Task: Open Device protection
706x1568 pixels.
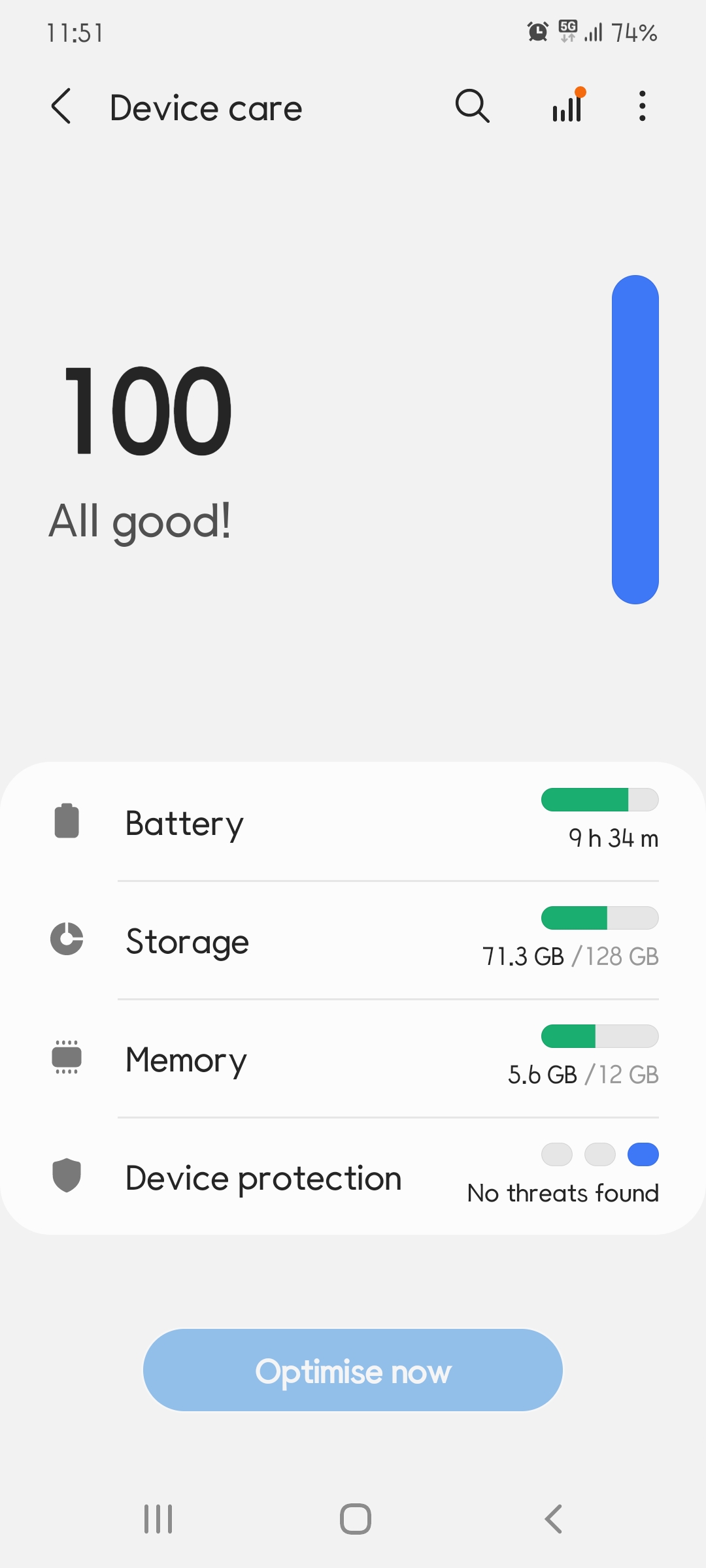Action: click(x=353, y=1177)
